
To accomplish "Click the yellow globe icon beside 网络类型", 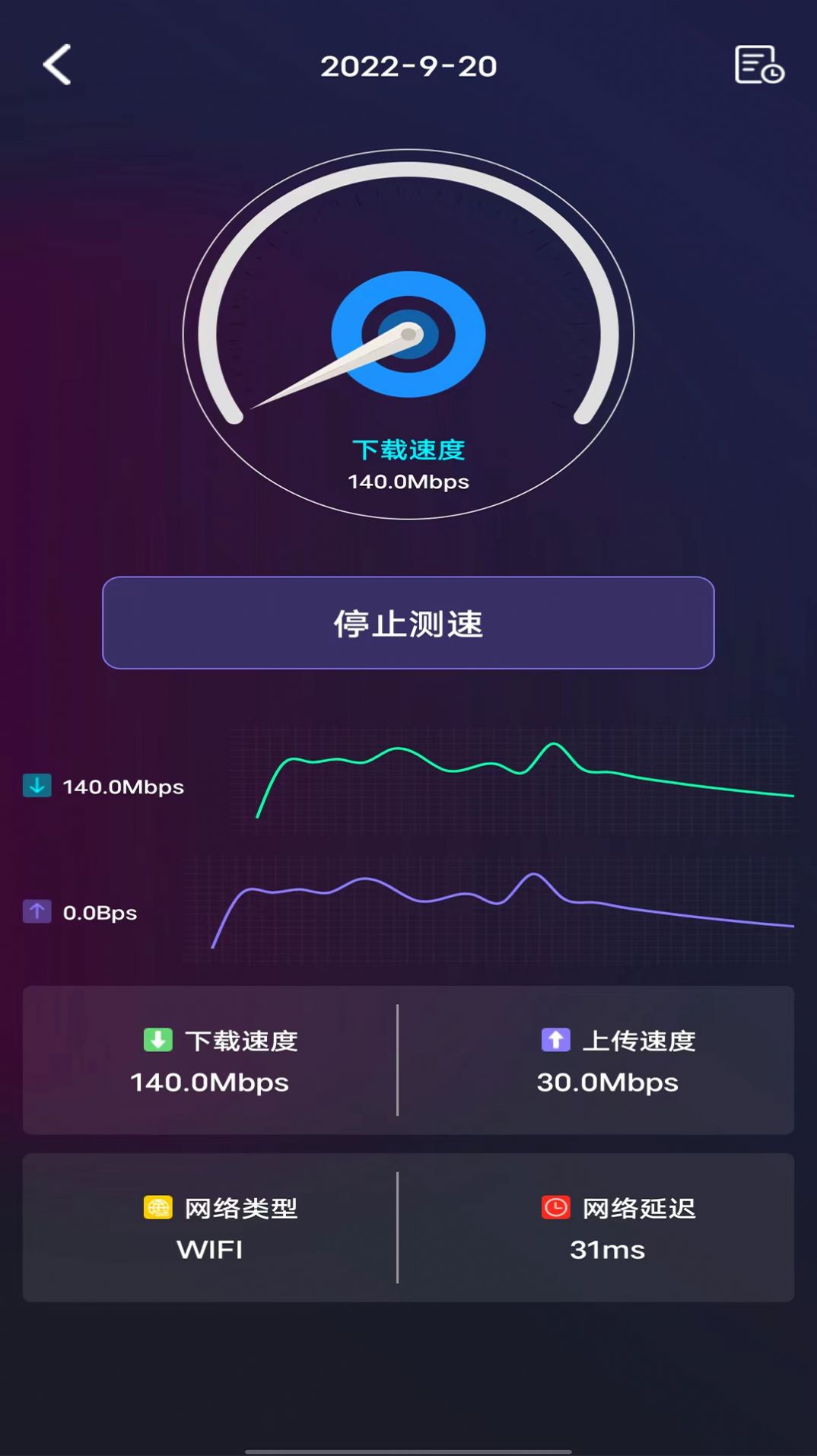I will 156,1208.
